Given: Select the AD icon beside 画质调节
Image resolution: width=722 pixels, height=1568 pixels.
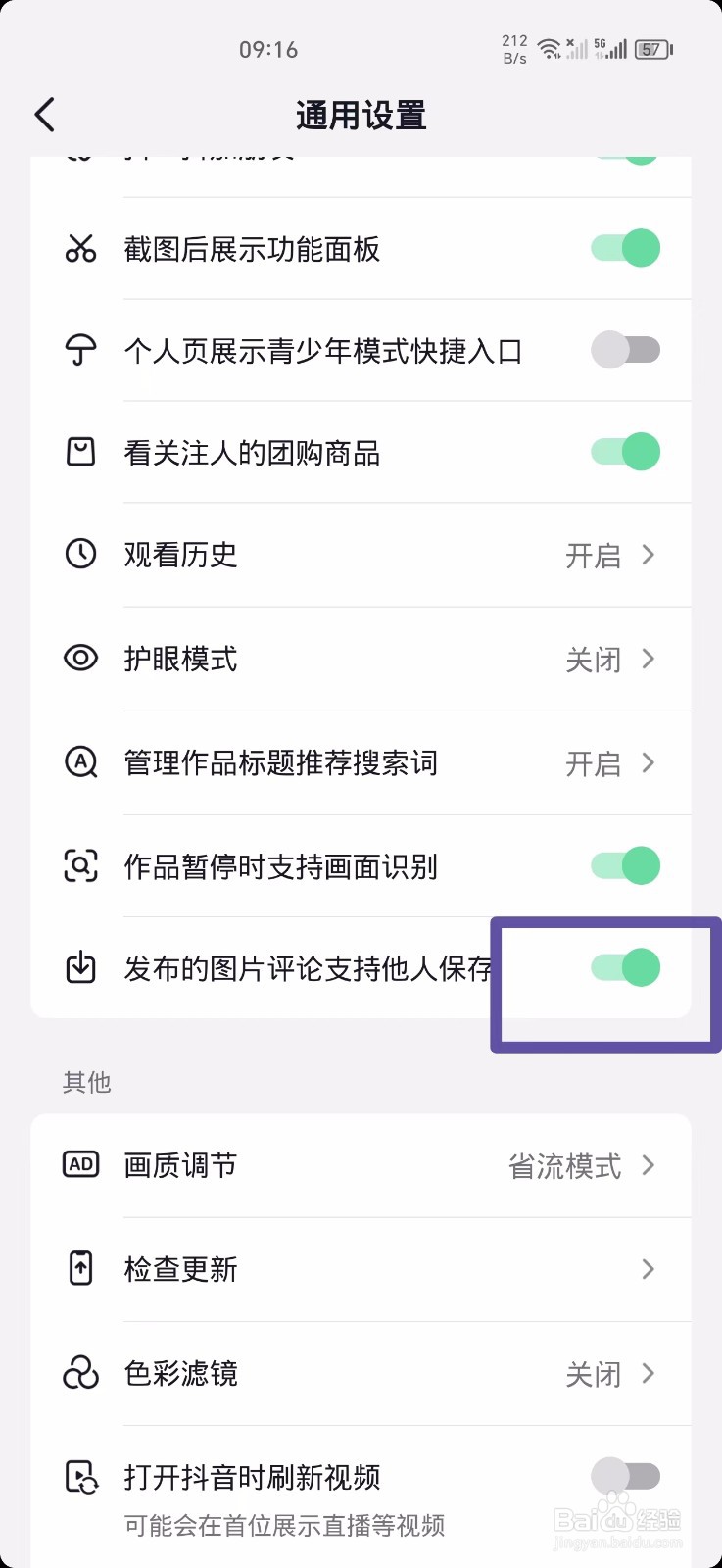Looking at the screenshot, I should 80,1164.
